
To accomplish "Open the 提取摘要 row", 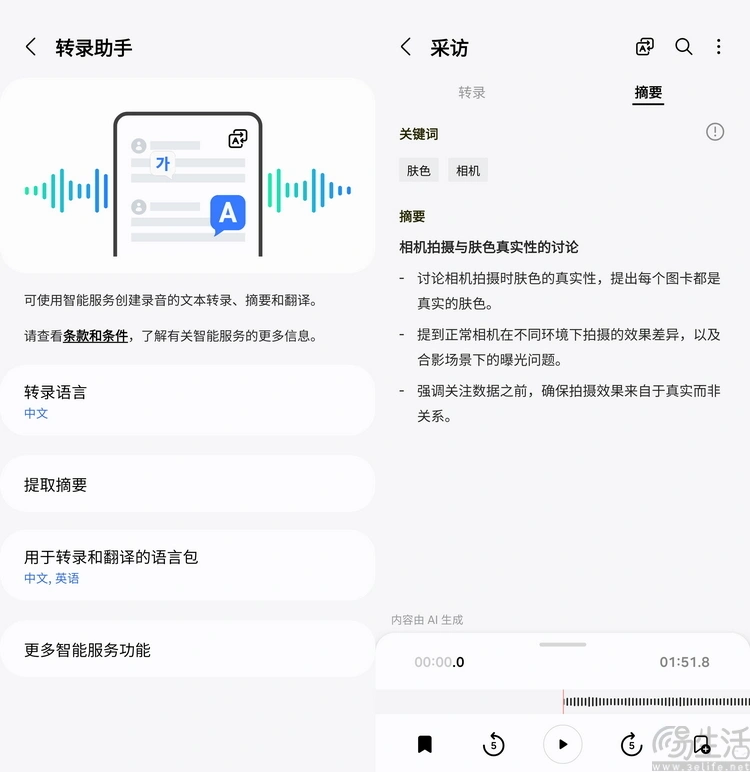I will pyautogui.click(x=187, y=485).
